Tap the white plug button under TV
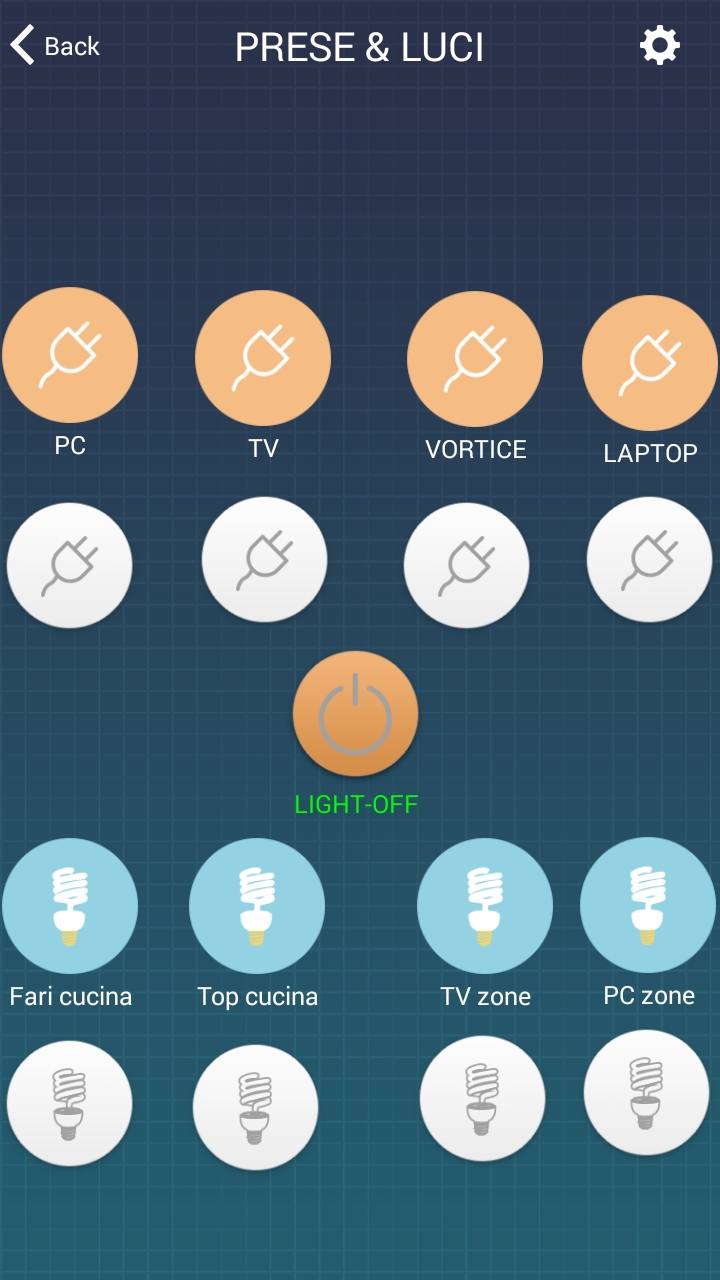 (x=264, y=560)
